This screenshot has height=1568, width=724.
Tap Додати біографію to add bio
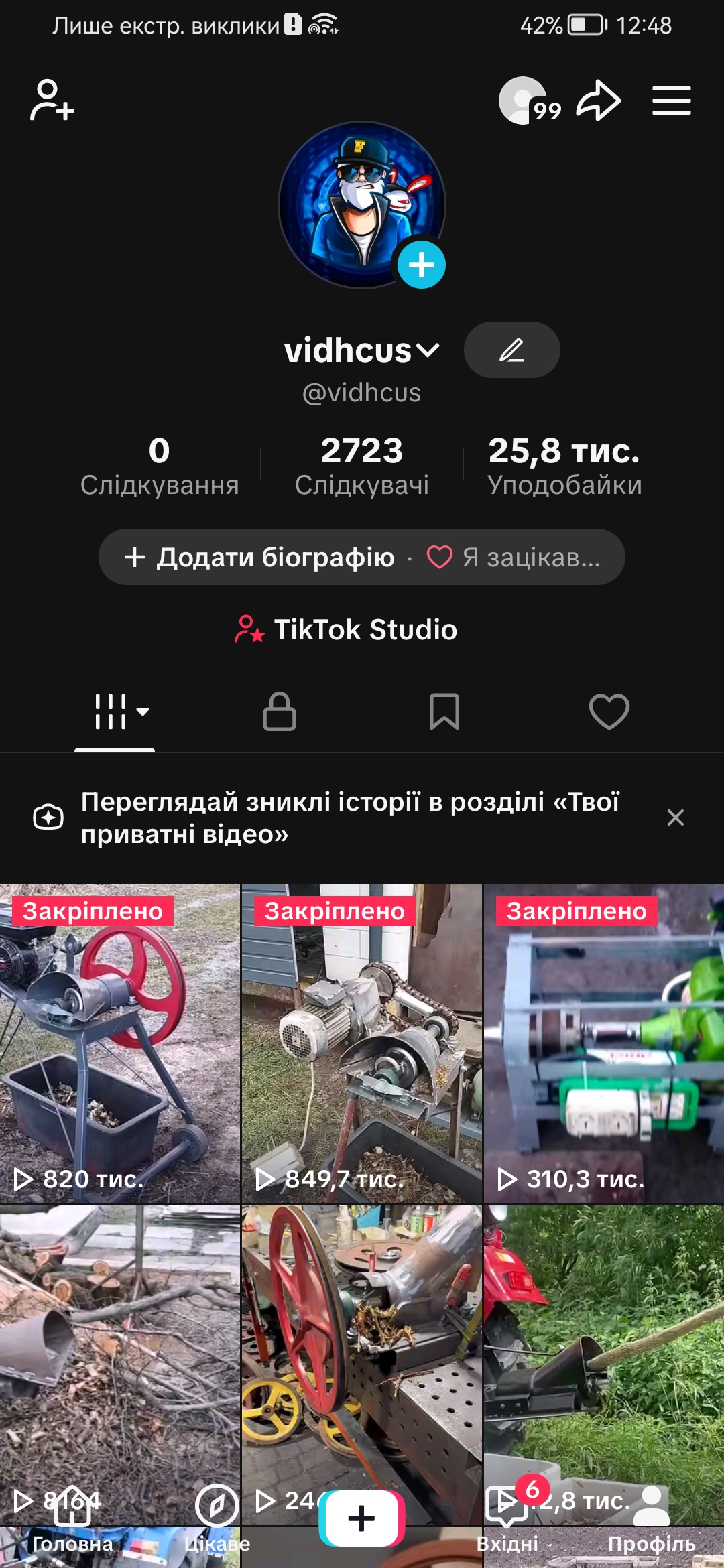coord(261,557)
